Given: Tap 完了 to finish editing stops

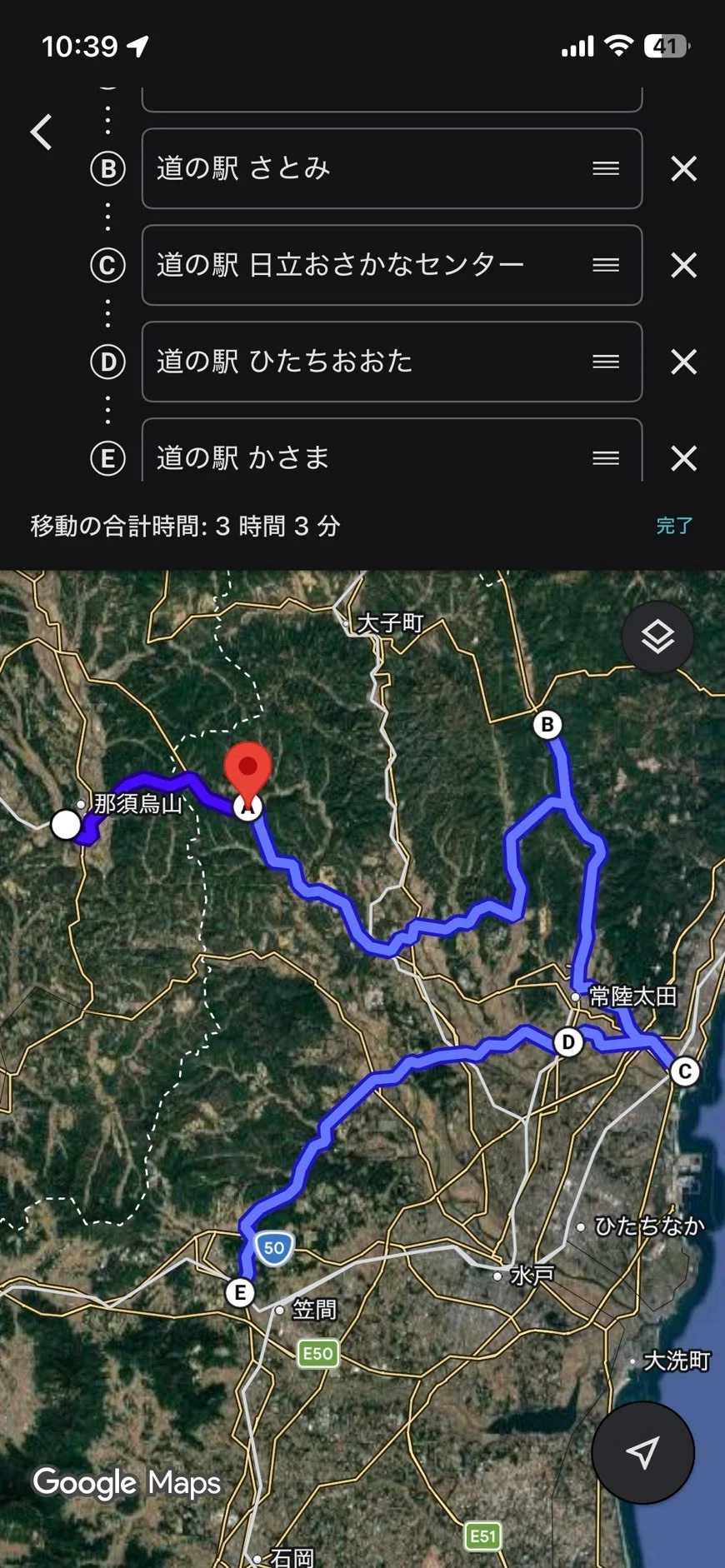Looking at the screenshot, I should (x=674, y=526).
